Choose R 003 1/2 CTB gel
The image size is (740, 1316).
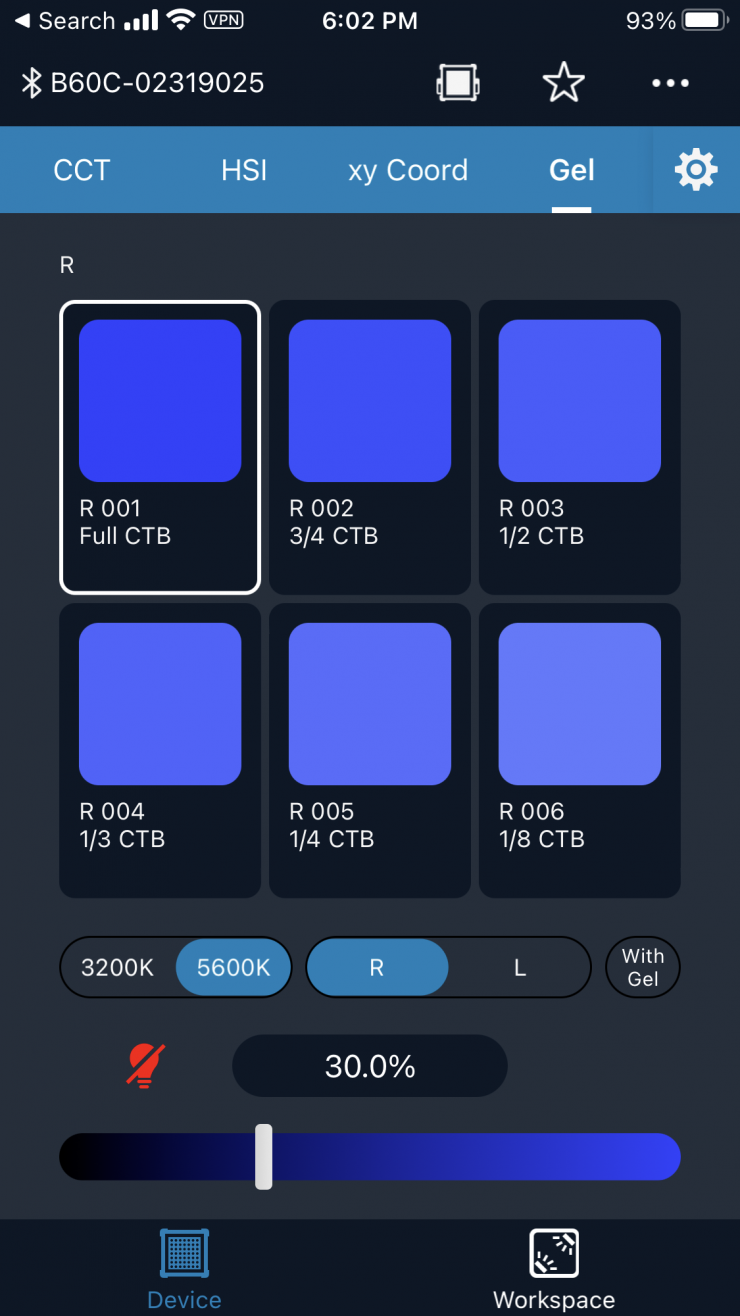point(580,447)
